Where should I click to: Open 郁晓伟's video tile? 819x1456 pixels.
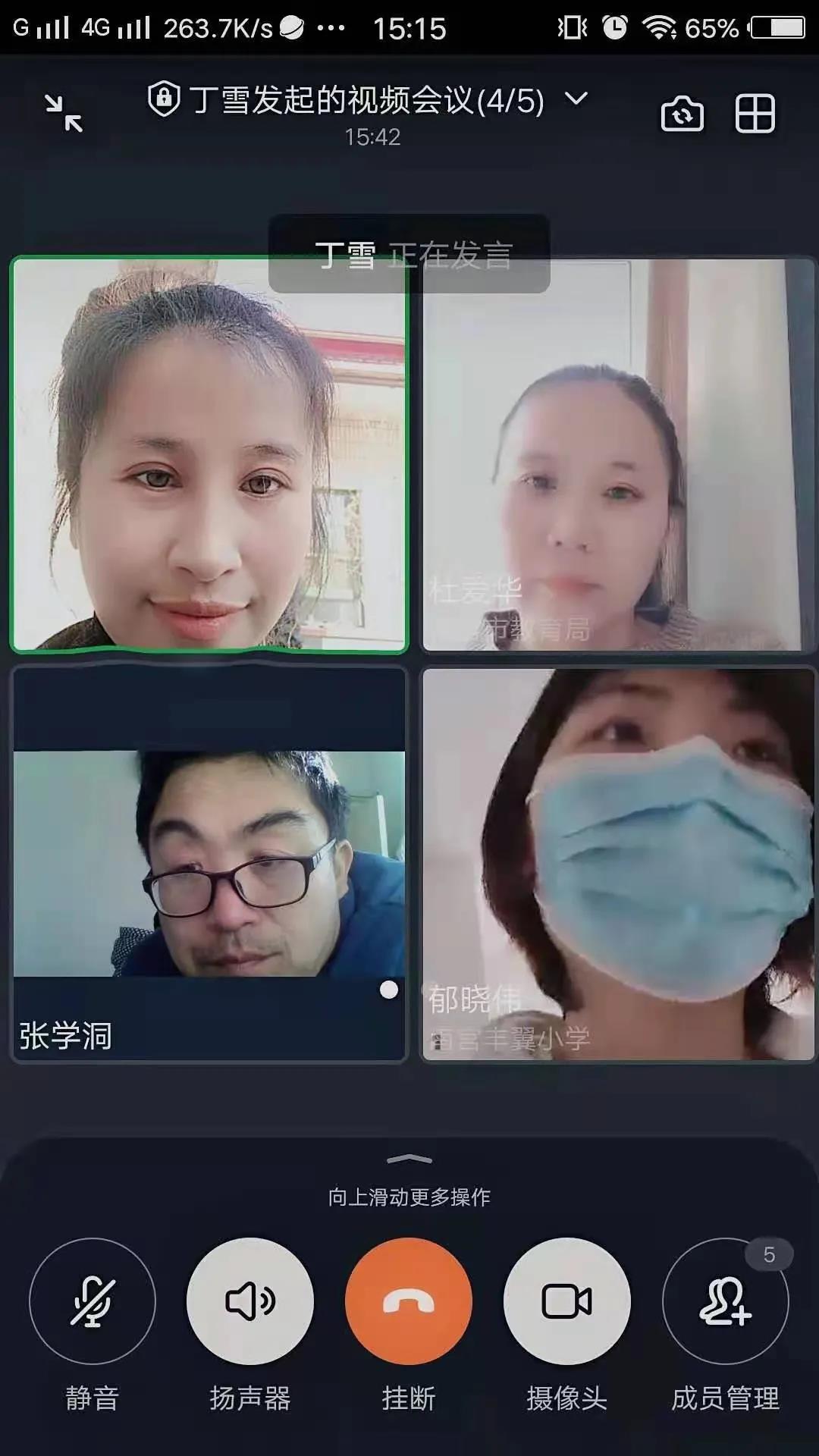pos(618,864)
